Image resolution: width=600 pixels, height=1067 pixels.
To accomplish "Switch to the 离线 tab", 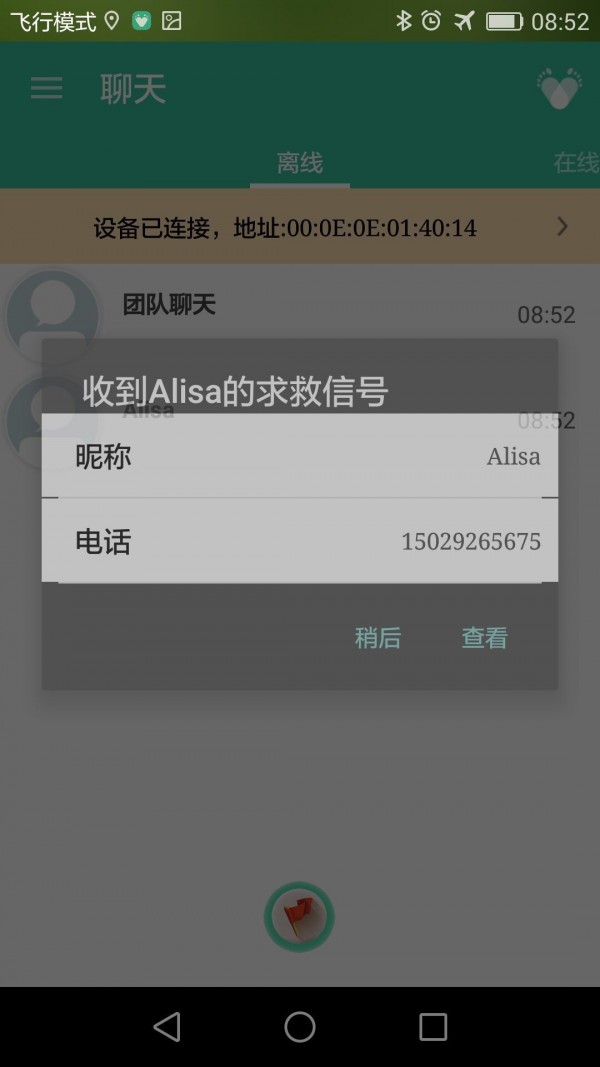I will (x=300, y=163).
